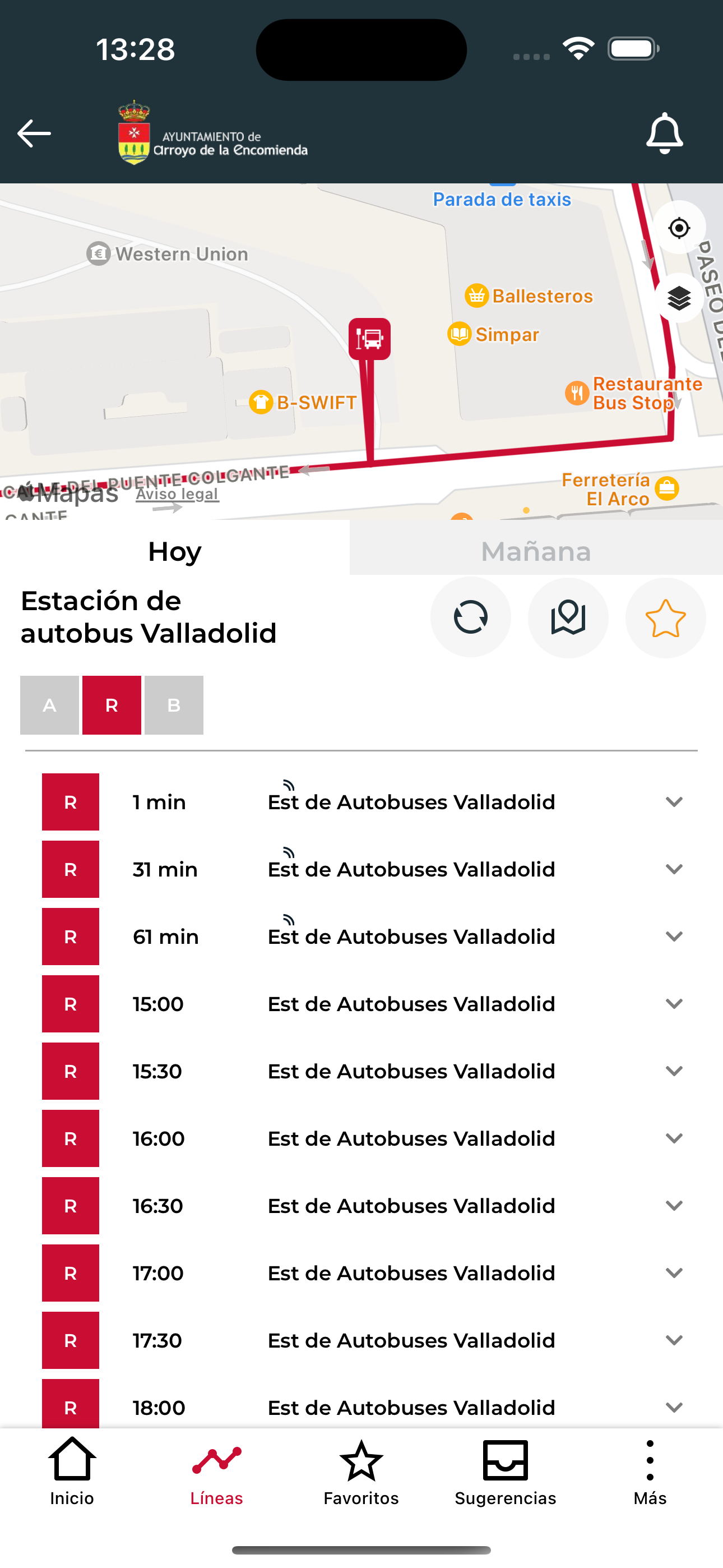Center map on my location
This screenshot has height=1568, width=723.
click(679, 228)
